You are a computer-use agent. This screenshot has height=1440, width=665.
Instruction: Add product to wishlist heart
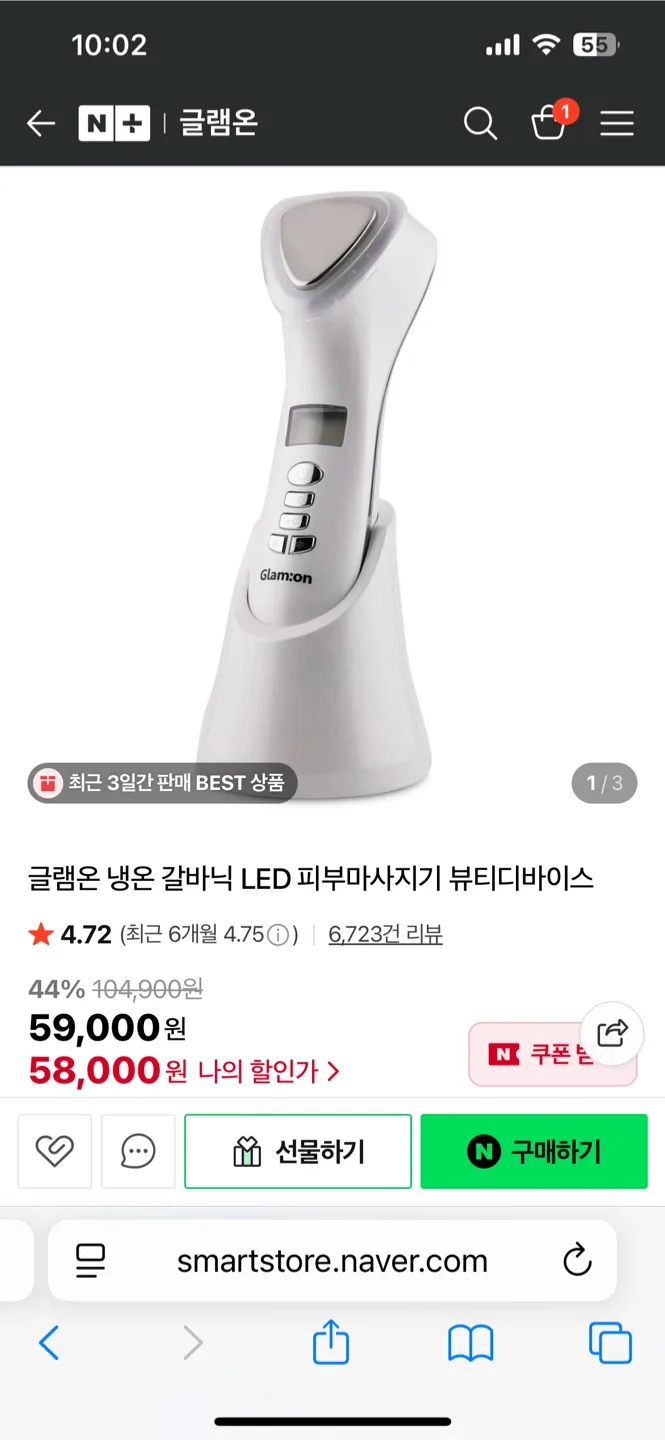pyautogui.click(x=54, y=1151)
